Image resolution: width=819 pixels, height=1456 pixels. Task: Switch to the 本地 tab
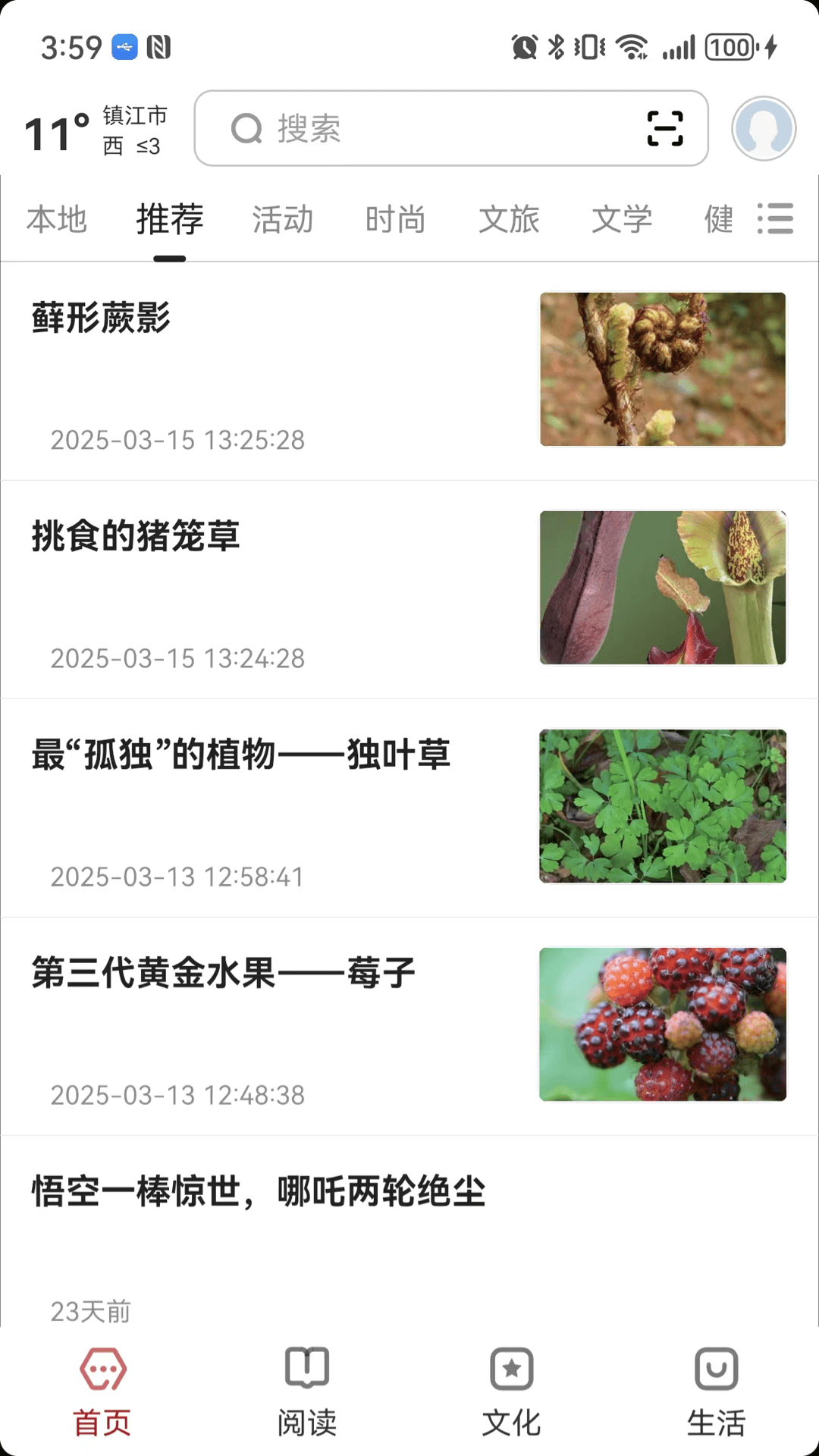pos(57,220)
